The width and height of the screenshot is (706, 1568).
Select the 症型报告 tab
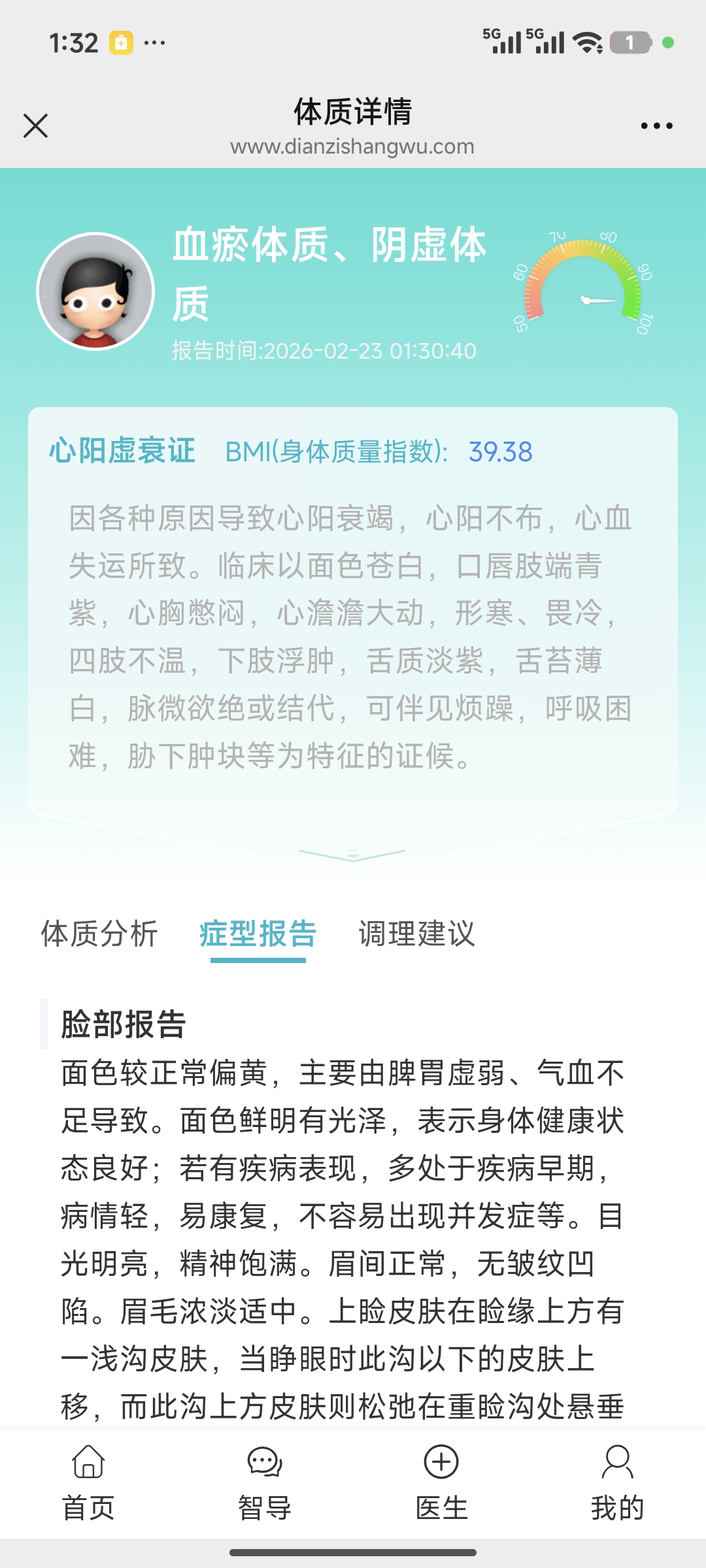tap(258, 933)
